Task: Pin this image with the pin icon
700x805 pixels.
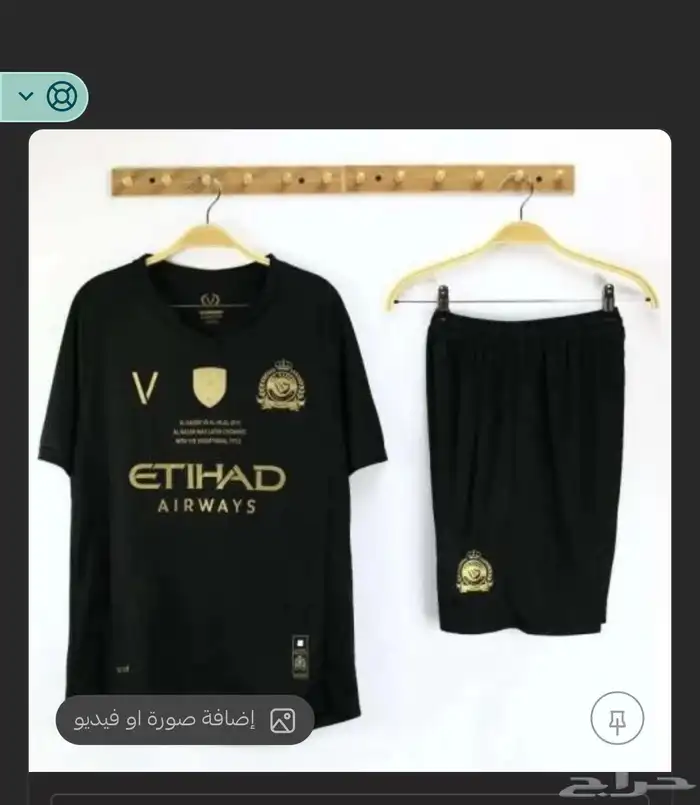Action: pos(617,718)
